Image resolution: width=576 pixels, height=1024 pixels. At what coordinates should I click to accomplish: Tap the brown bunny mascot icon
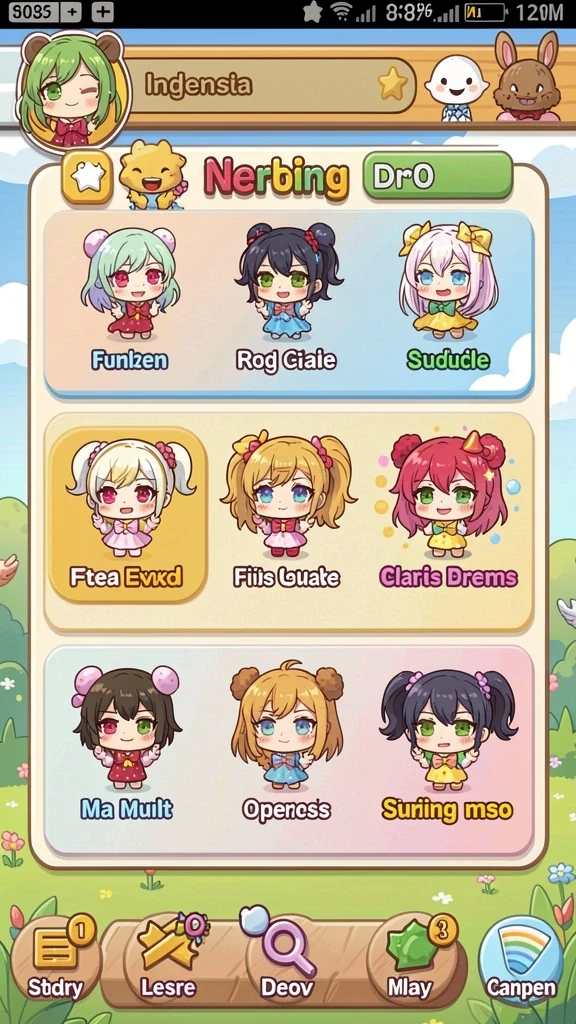point(526,77)
